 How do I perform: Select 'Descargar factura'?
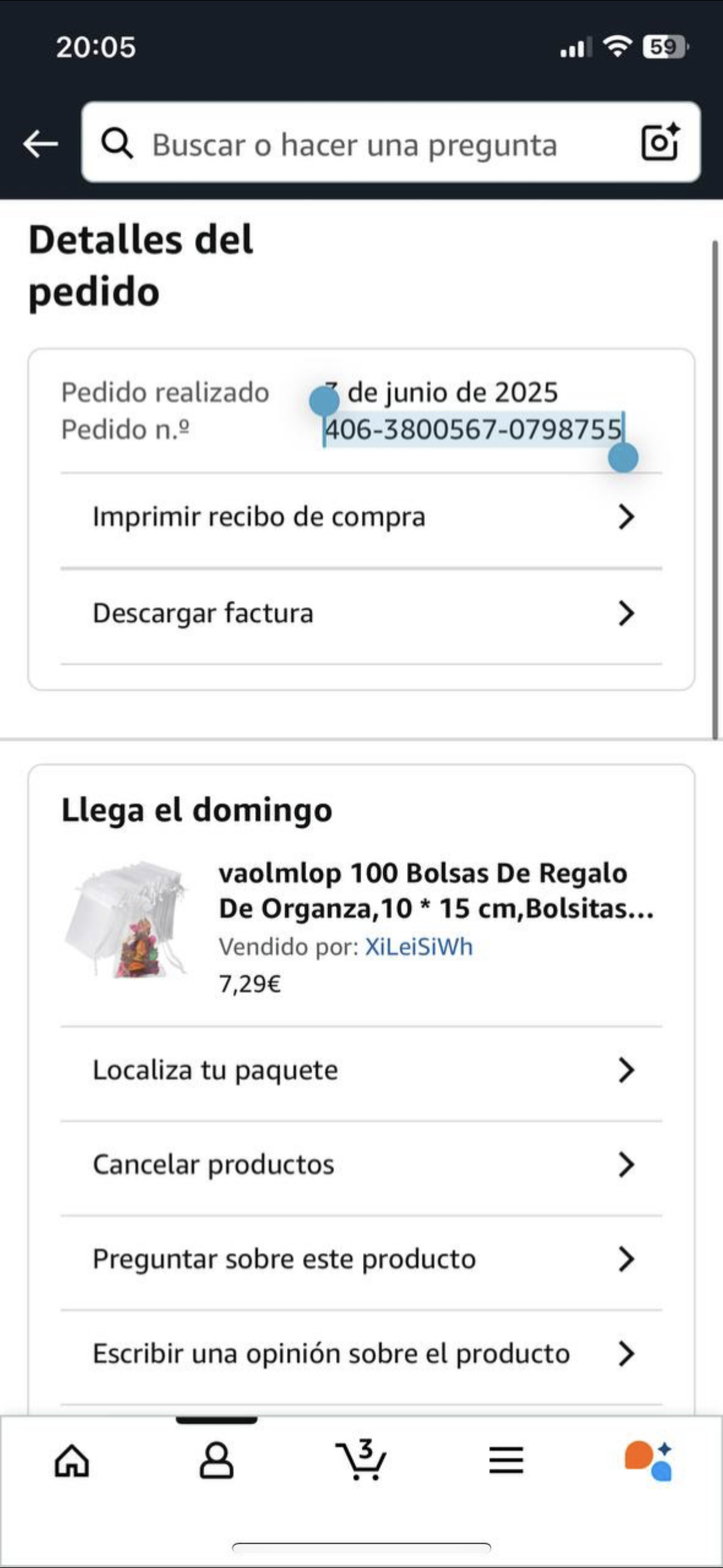pos(361,613)
